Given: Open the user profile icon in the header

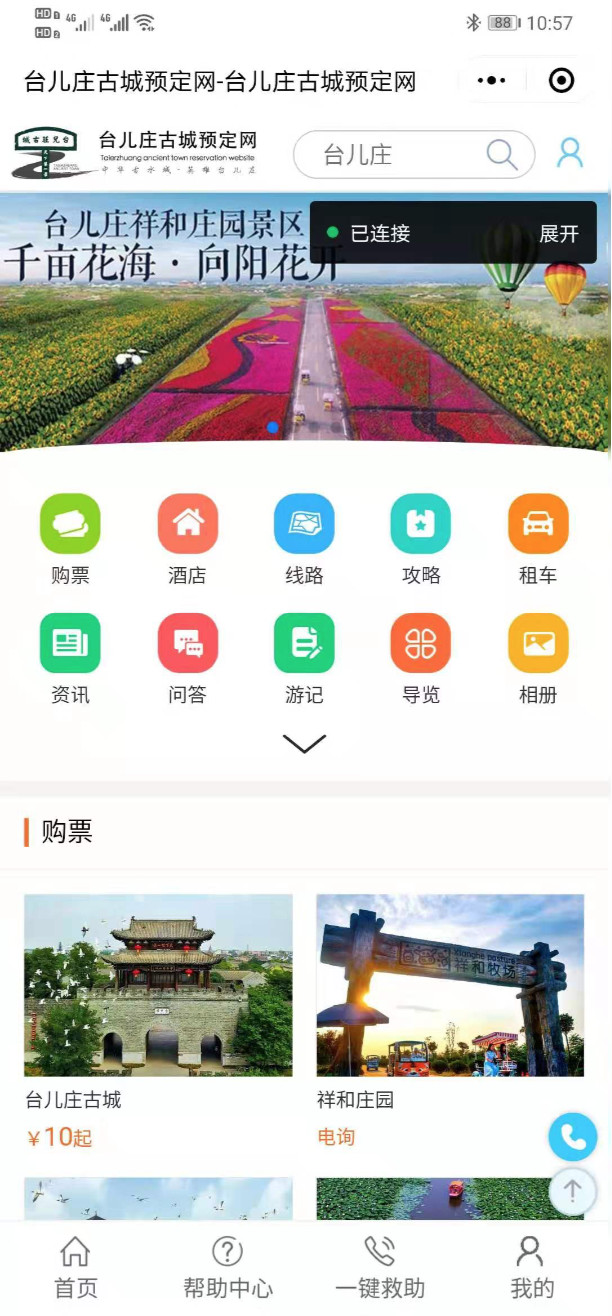Looking at the screenshot, I should [570, 153].
